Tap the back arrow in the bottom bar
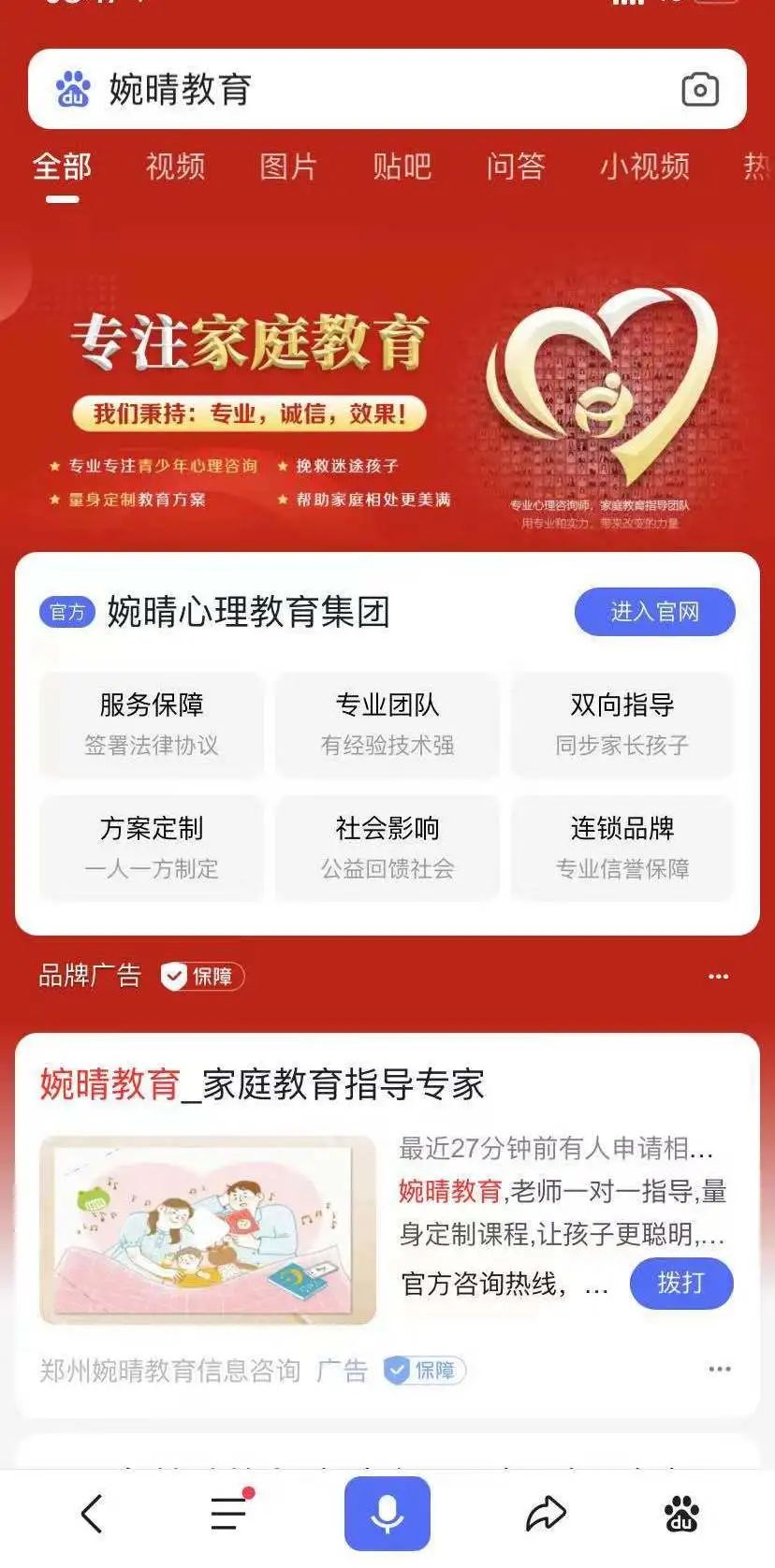This screenshot has width=775, height=1568. 91,1514
